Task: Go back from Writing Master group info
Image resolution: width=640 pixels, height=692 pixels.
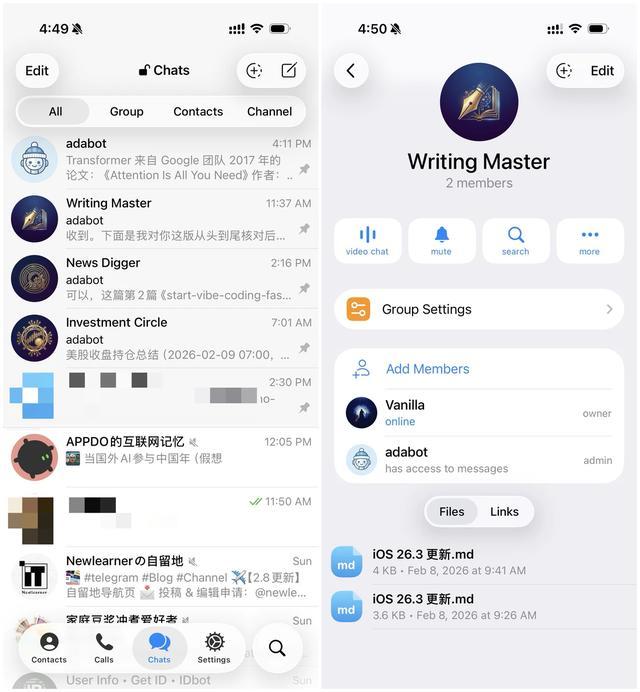Action: click(351, 71)
